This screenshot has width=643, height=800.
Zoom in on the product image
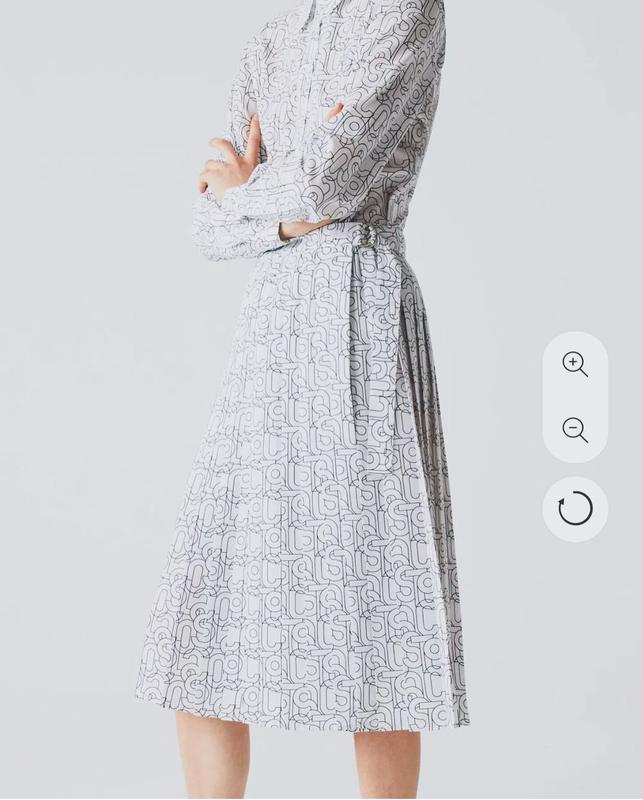click(x=575, y=364)
